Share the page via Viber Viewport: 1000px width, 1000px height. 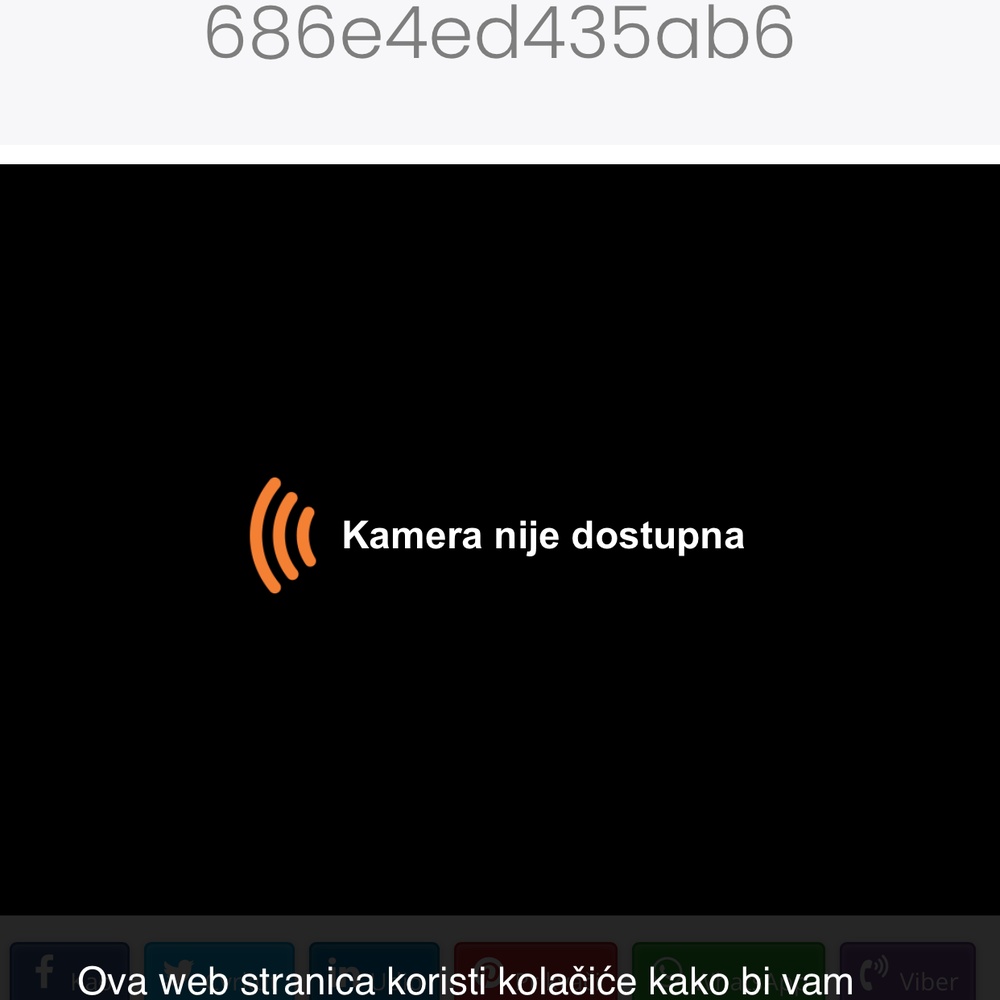click(907, 972)
